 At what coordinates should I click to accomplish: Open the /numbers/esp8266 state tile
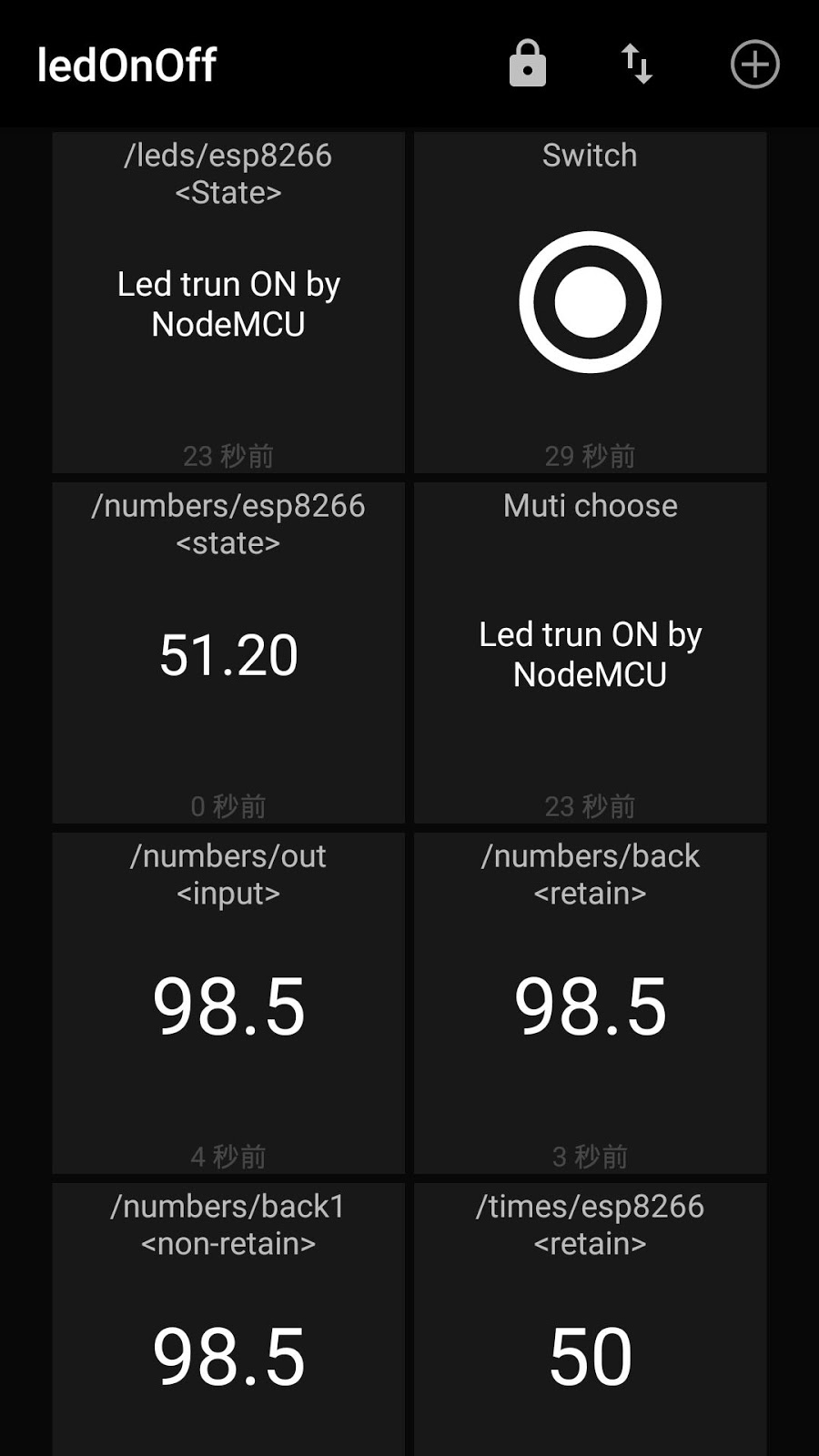229,651
